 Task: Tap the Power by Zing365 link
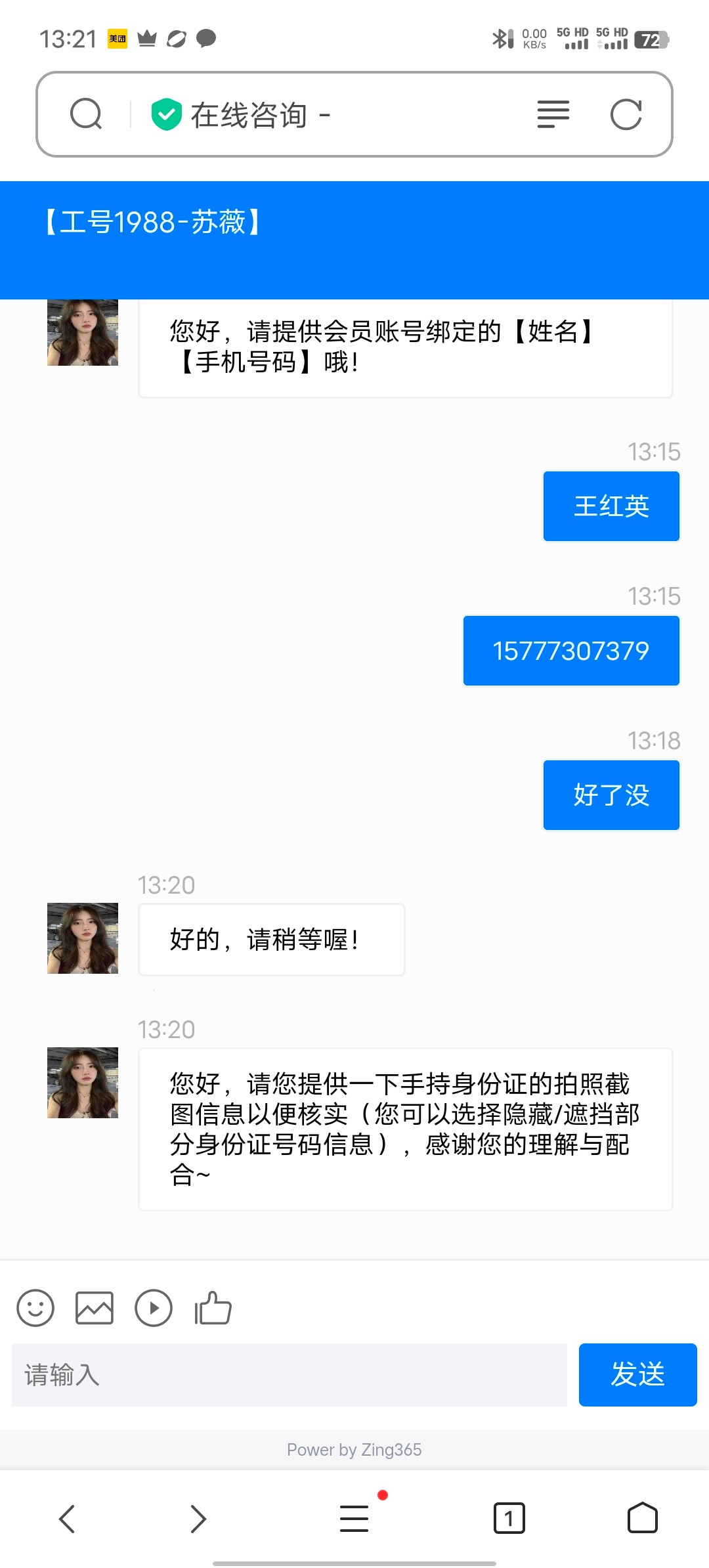tap(354, 1450)
